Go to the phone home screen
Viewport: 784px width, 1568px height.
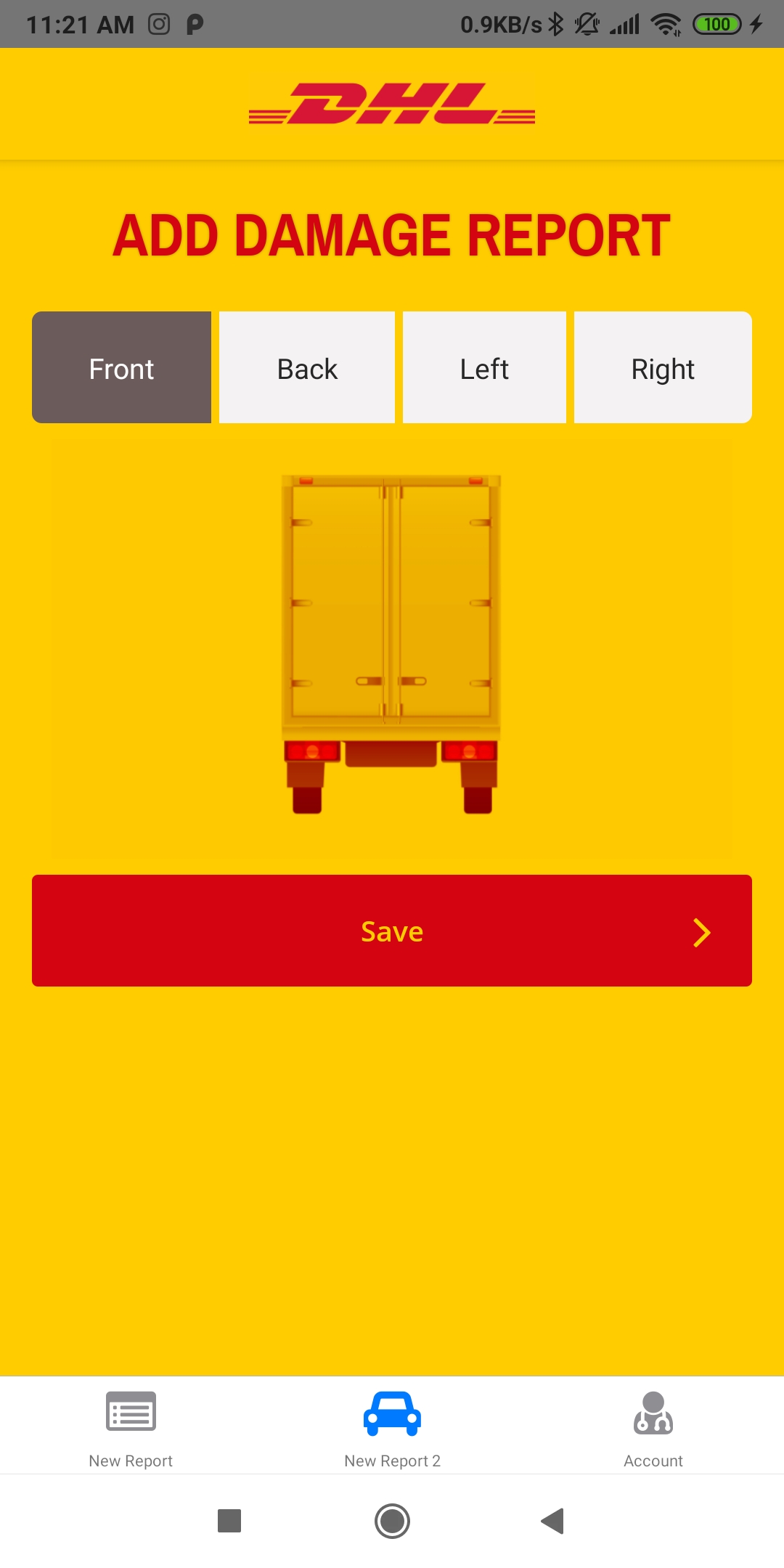(x=392, y=1521)
